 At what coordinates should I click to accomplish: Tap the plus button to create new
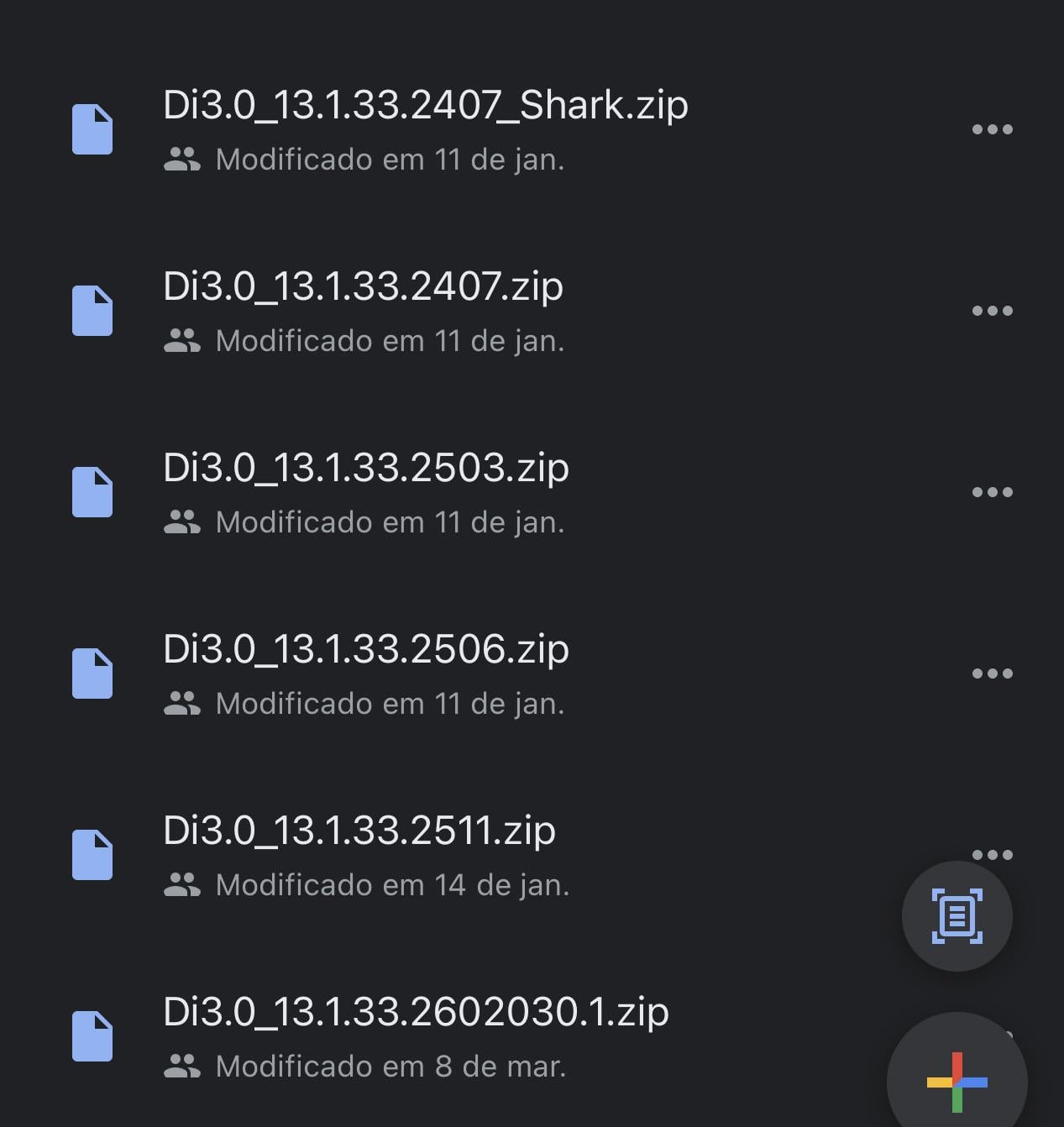(957, 1082)
